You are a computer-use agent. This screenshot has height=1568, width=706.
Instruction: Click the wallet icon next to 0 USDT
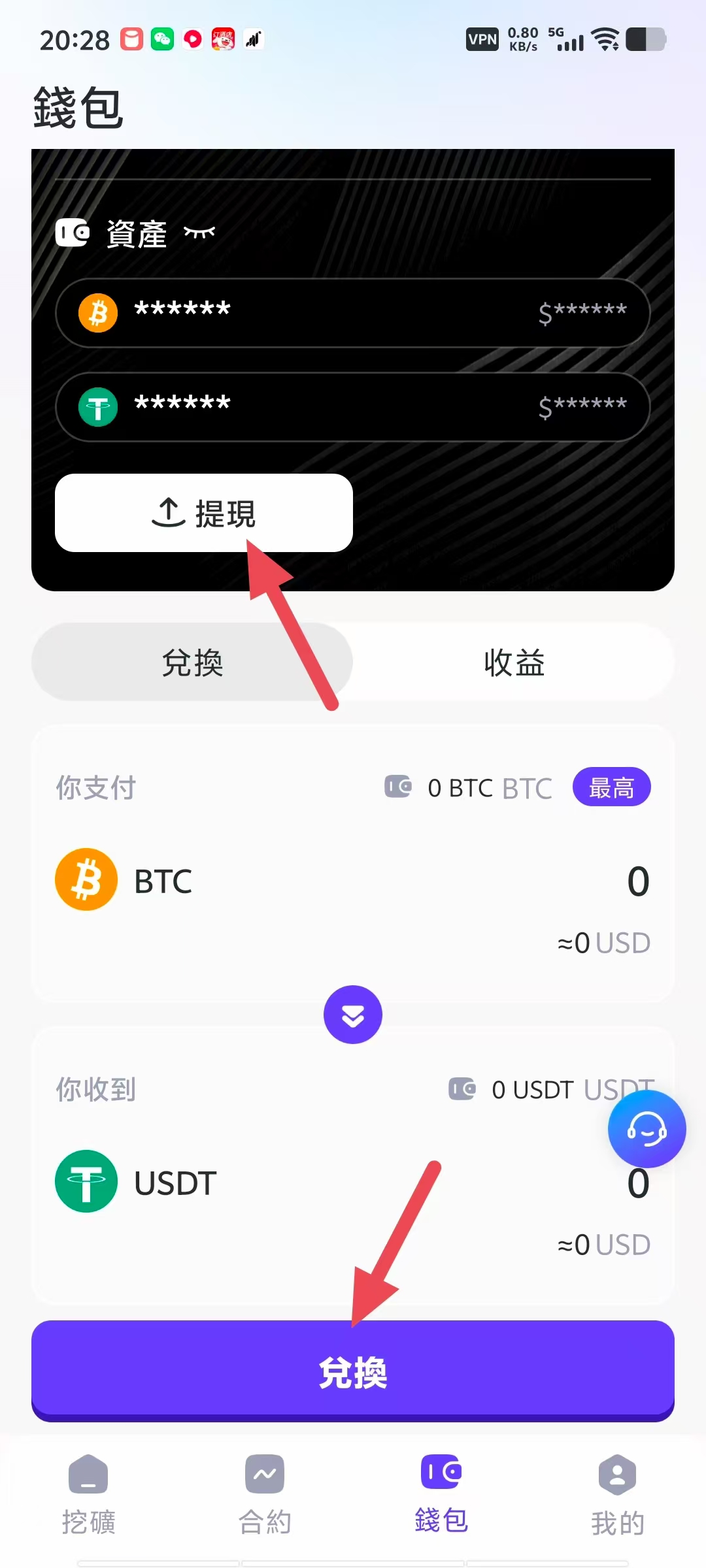tap(462, 1088)
